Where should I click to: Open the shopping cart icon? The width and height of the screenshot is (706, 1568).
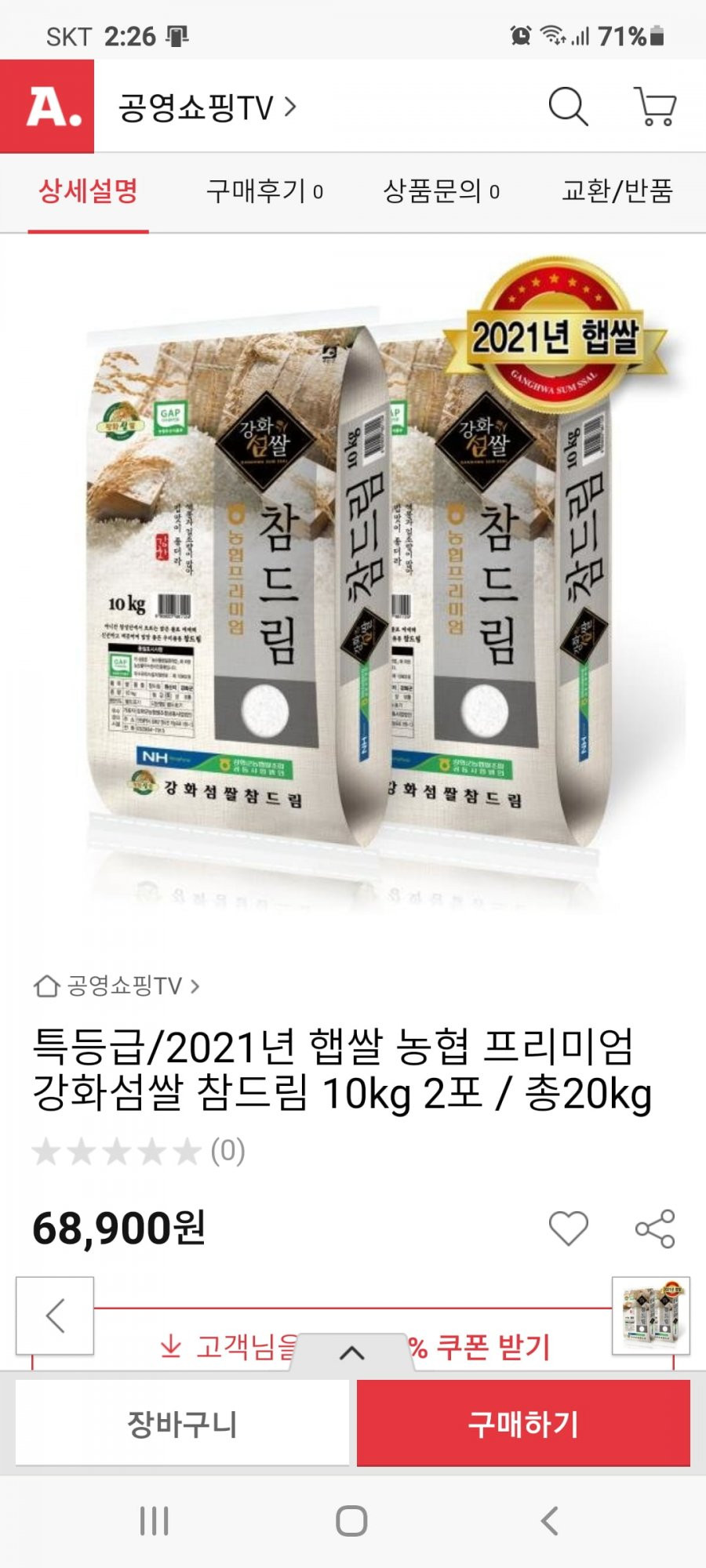(655, 106)
